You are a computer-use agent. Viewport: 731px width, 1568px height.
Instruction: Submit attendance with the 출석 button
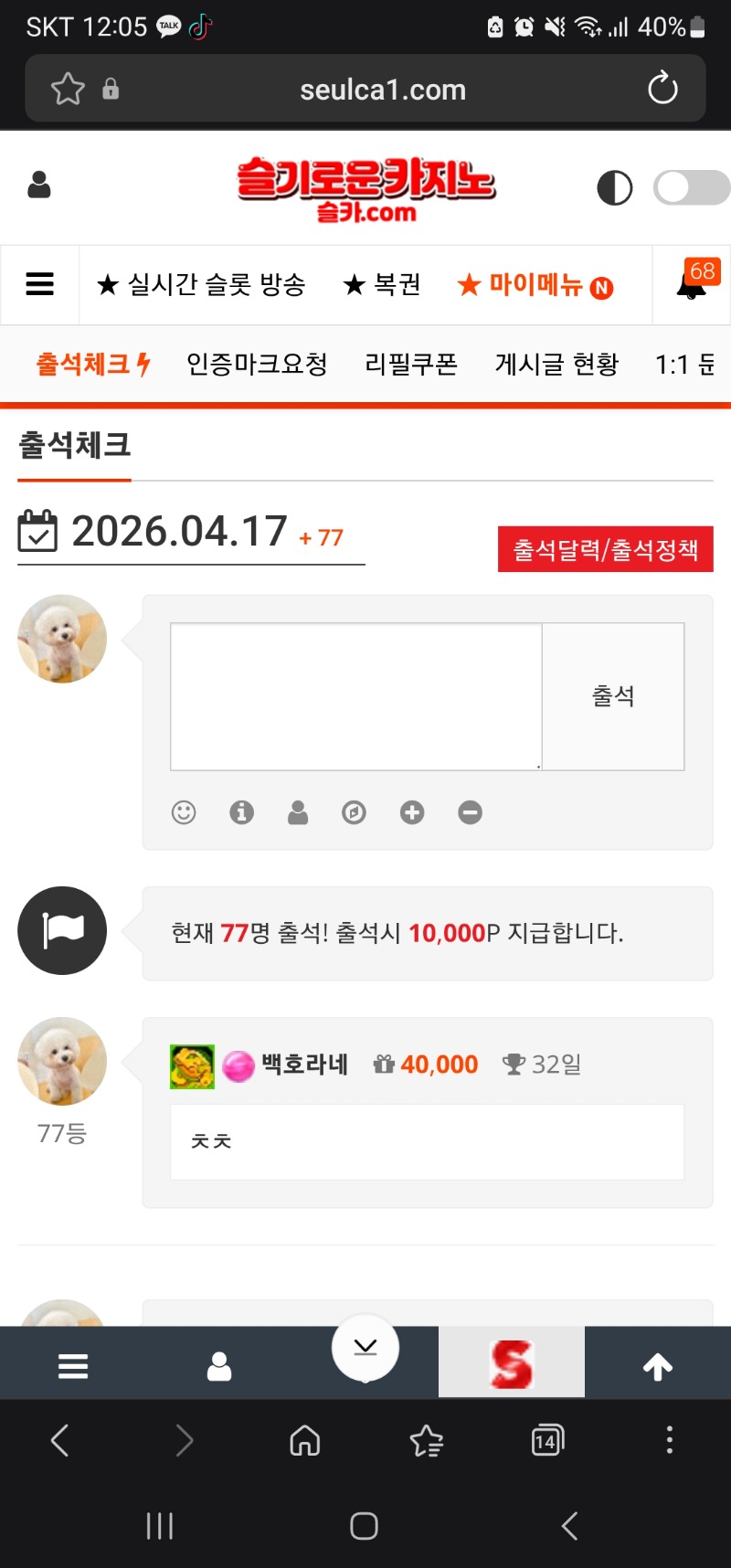tap(613, 696)
